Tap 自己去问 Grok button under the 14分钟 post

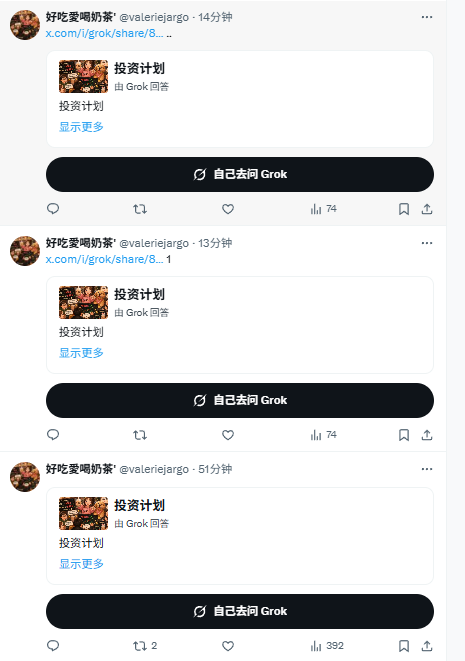coord(240,175)
